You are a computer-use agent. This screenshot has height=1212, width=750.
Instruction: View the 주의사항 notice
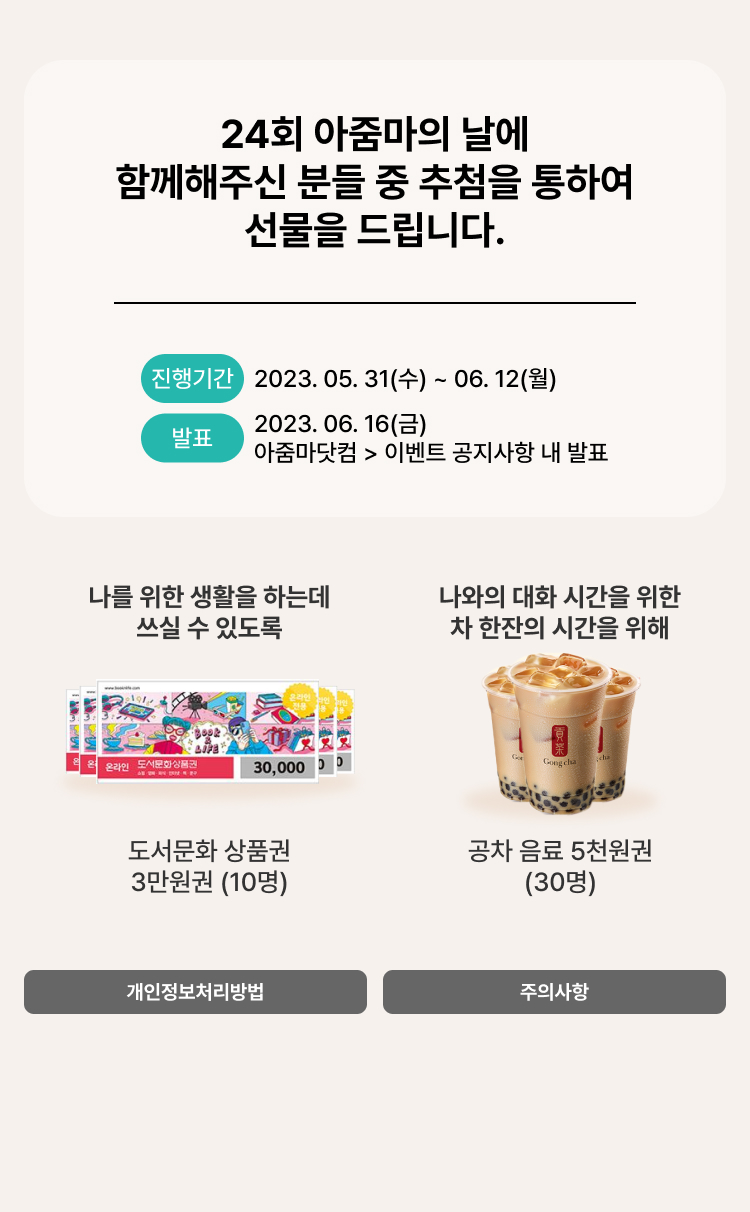pyautogui.click(x=554, y=992)
